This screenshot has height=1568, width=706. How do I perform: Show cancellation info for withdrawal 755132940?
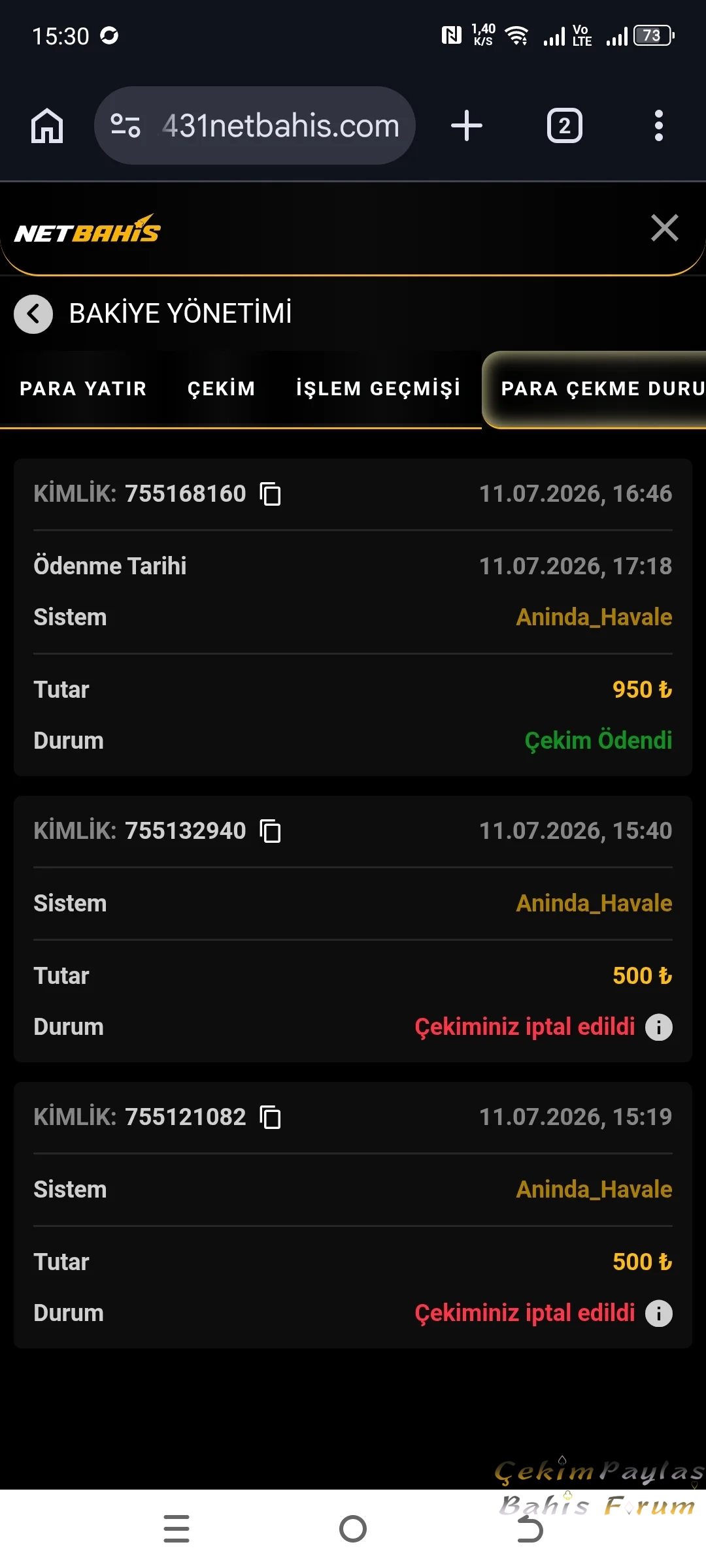[658, 1027]
